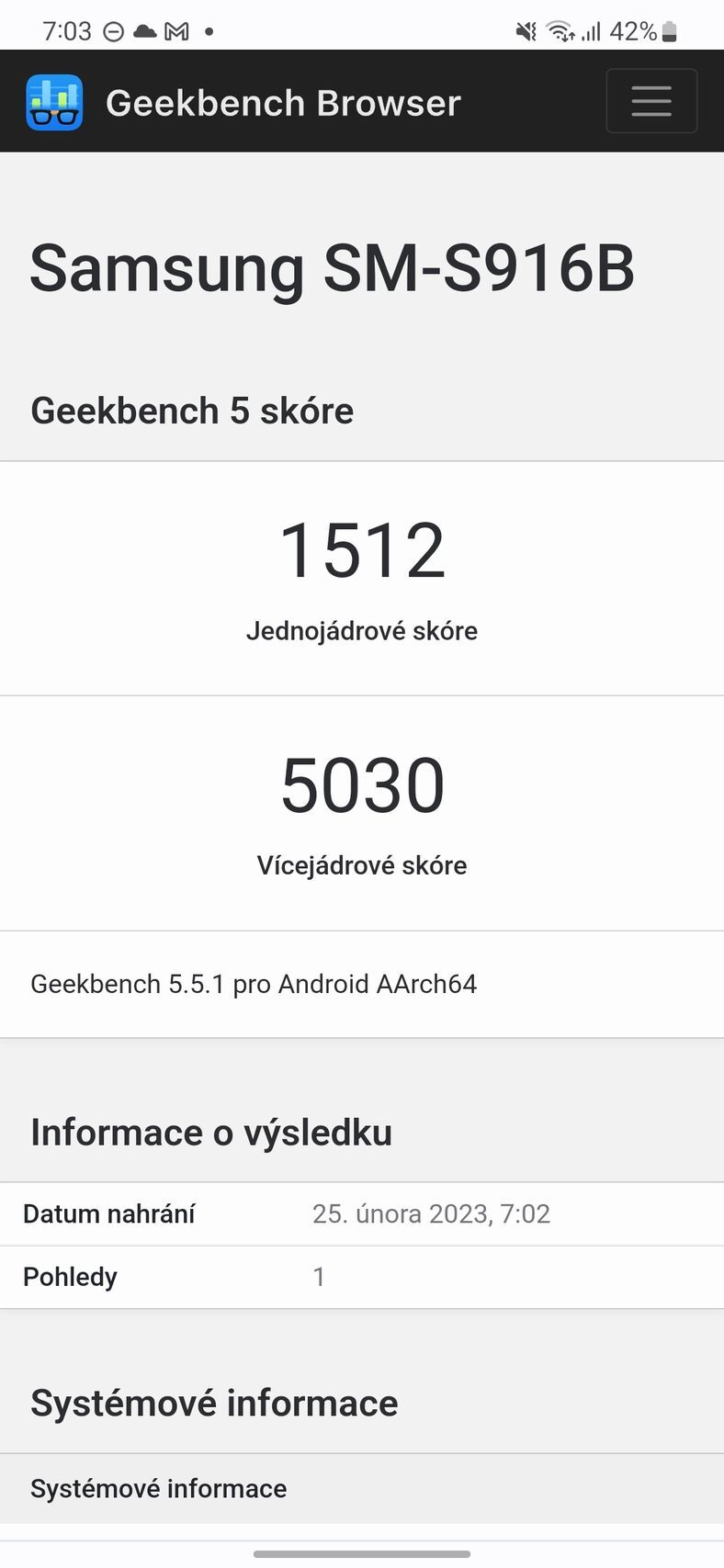Tap the cellular signal strength icon
The width and height of the screenshot is (724, 1568).
click(x=594, y=30)
